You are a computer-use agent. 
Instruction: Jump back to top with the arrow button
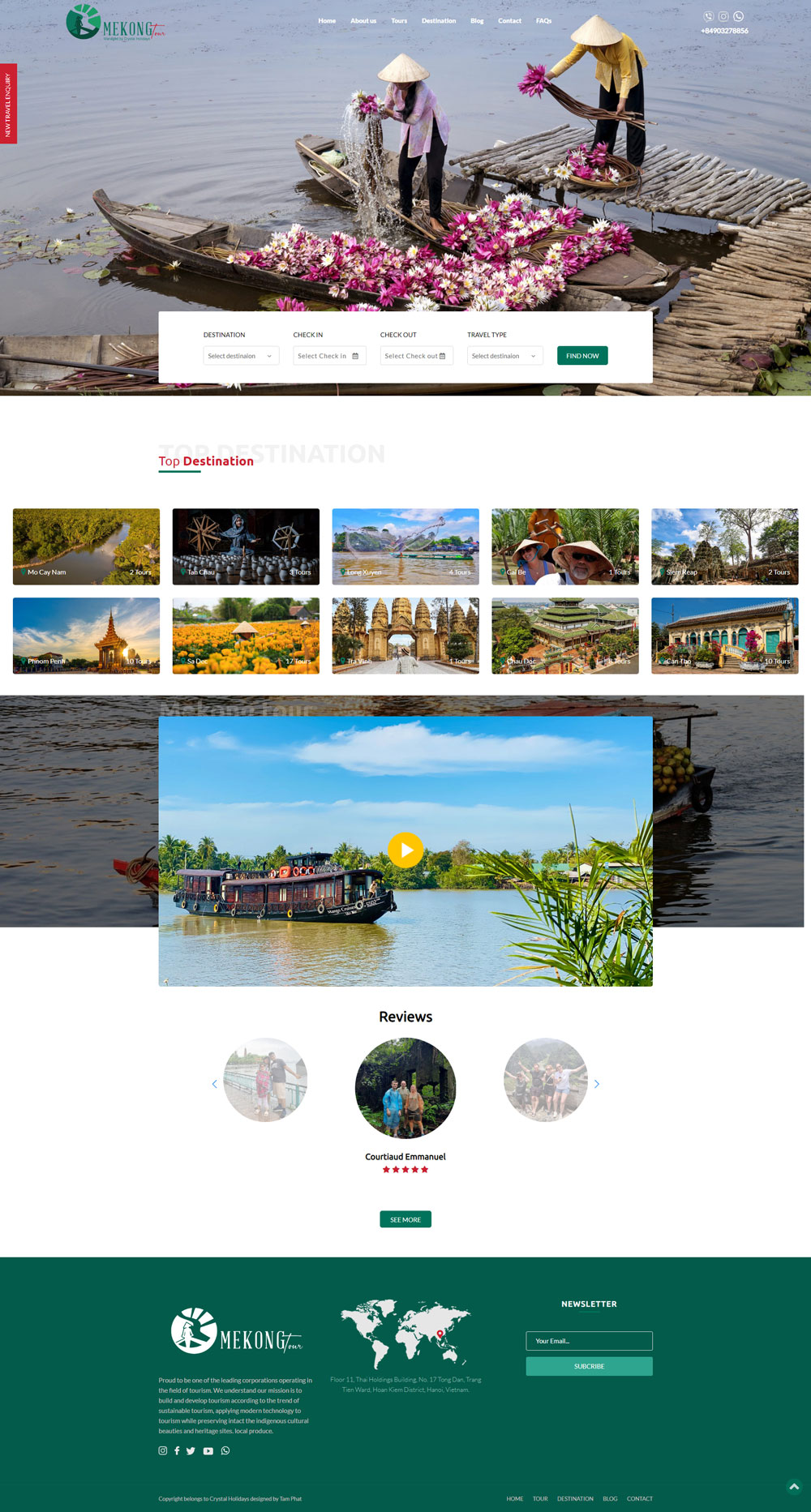[x=794, y=1486]
